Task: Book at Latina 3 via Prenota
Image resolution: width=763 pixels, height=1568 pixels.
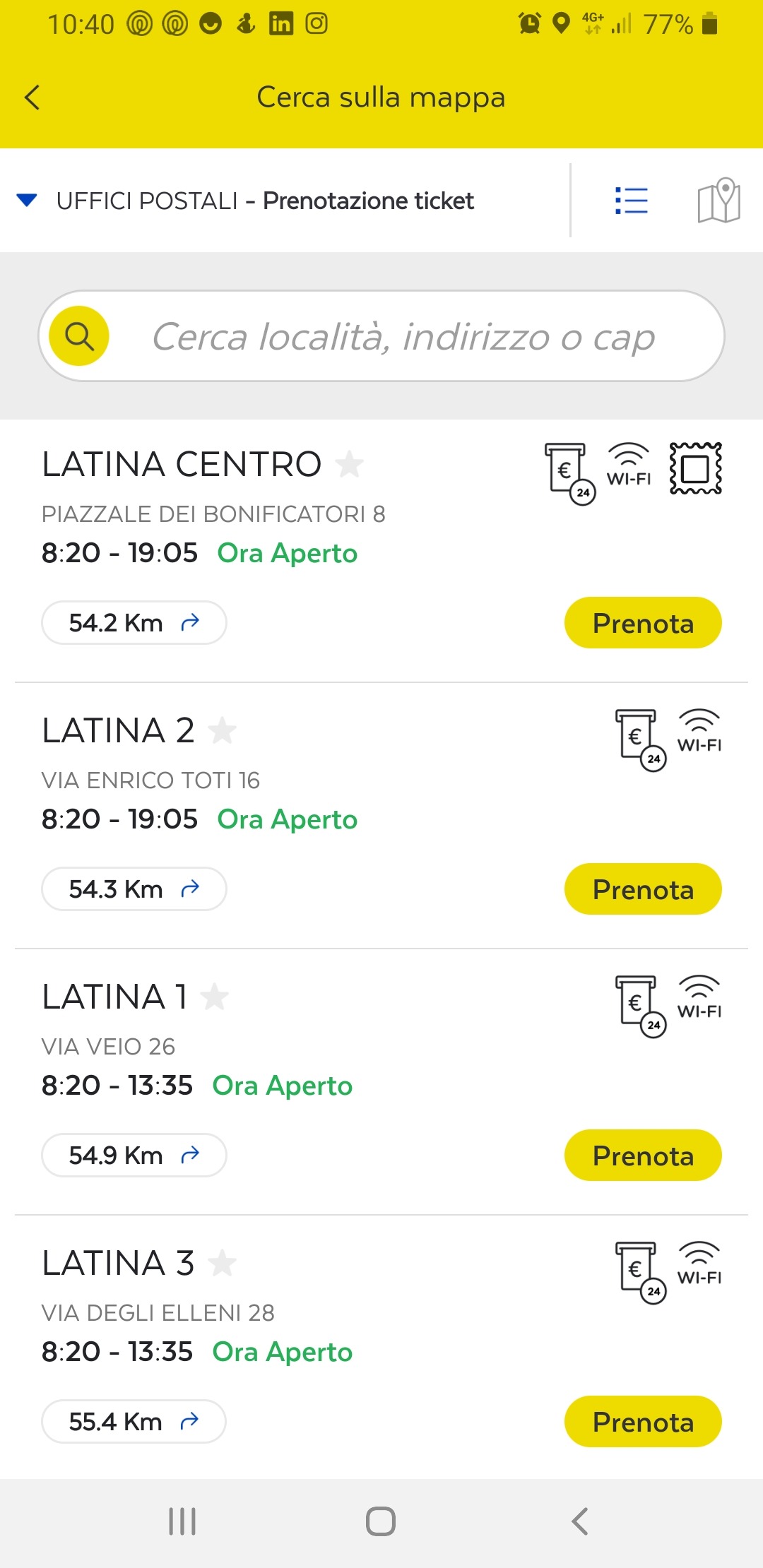Action: (643, 1422)
